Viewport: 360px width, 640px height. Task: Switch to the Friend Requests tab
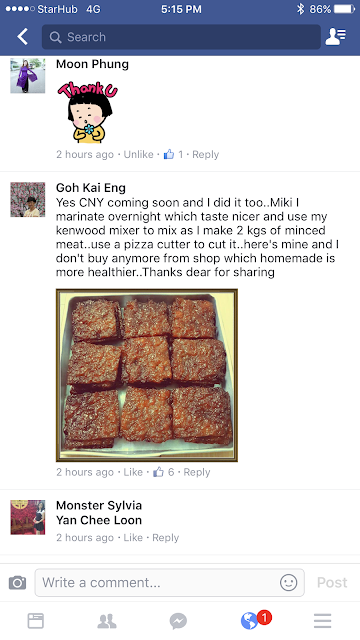coord(107,621)
